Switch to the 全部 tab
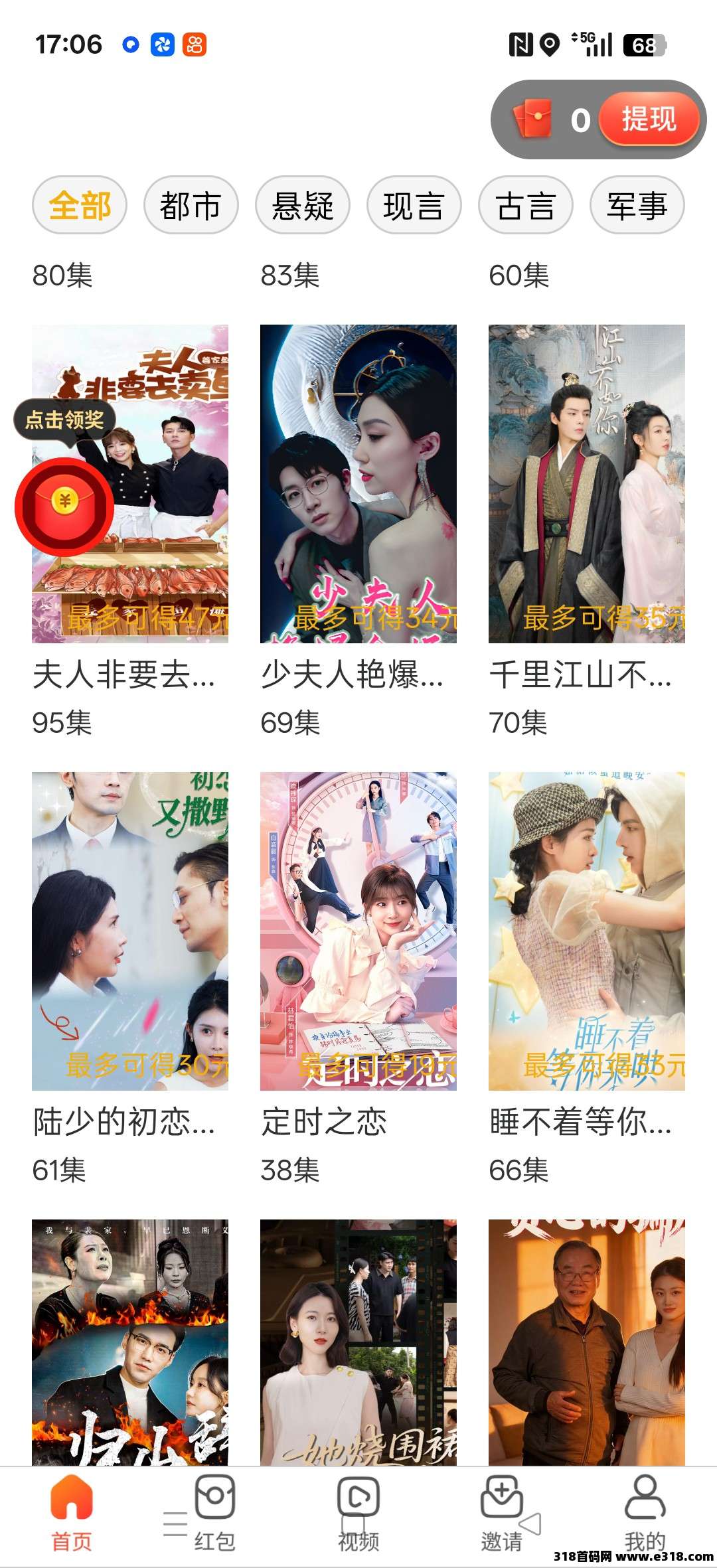 [78, 205]
